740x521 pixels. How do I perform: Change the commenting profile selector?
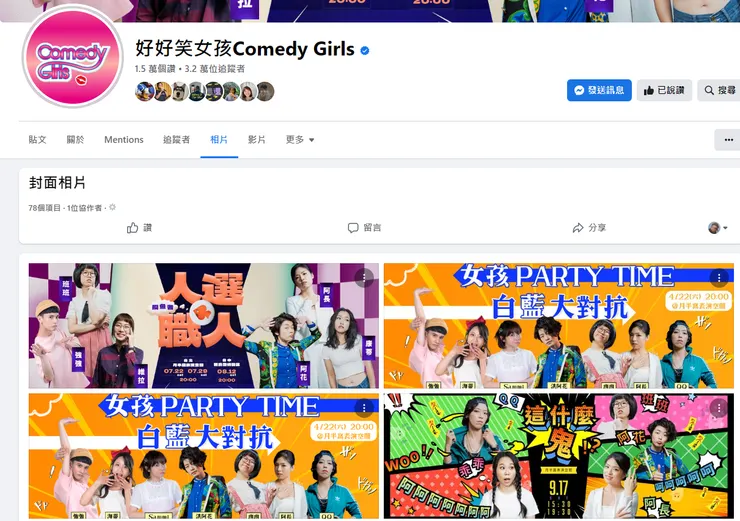point(718,228)
